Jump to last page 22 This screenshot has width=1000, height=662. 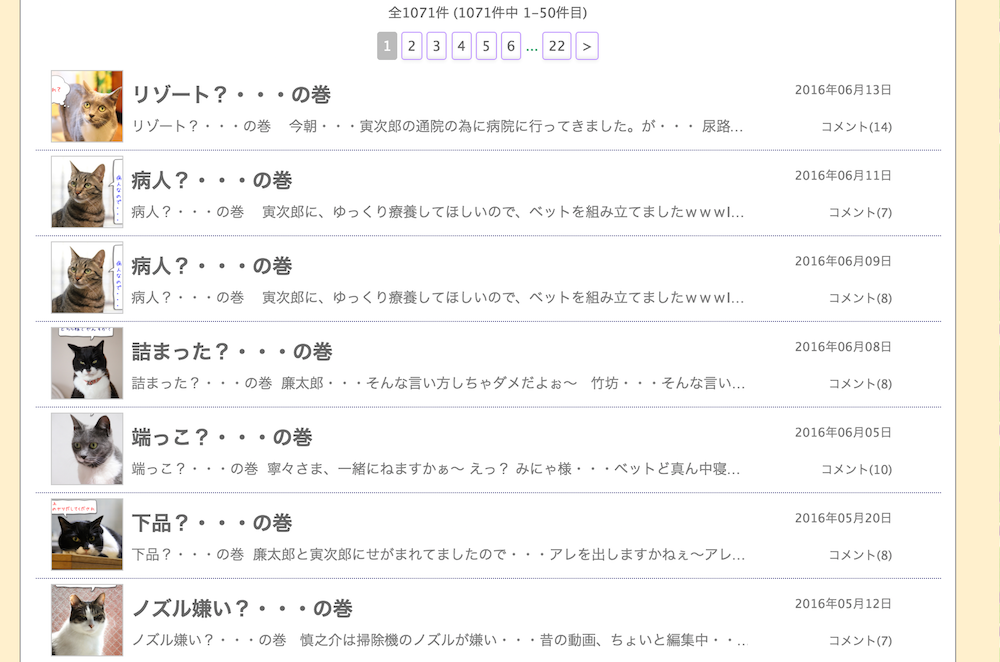click(x=557, y=46)
